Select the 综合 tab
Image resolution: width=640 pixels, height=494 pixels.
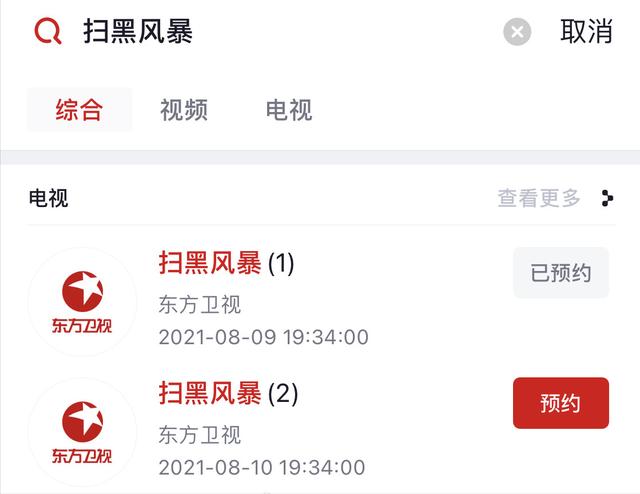point(79,109)
